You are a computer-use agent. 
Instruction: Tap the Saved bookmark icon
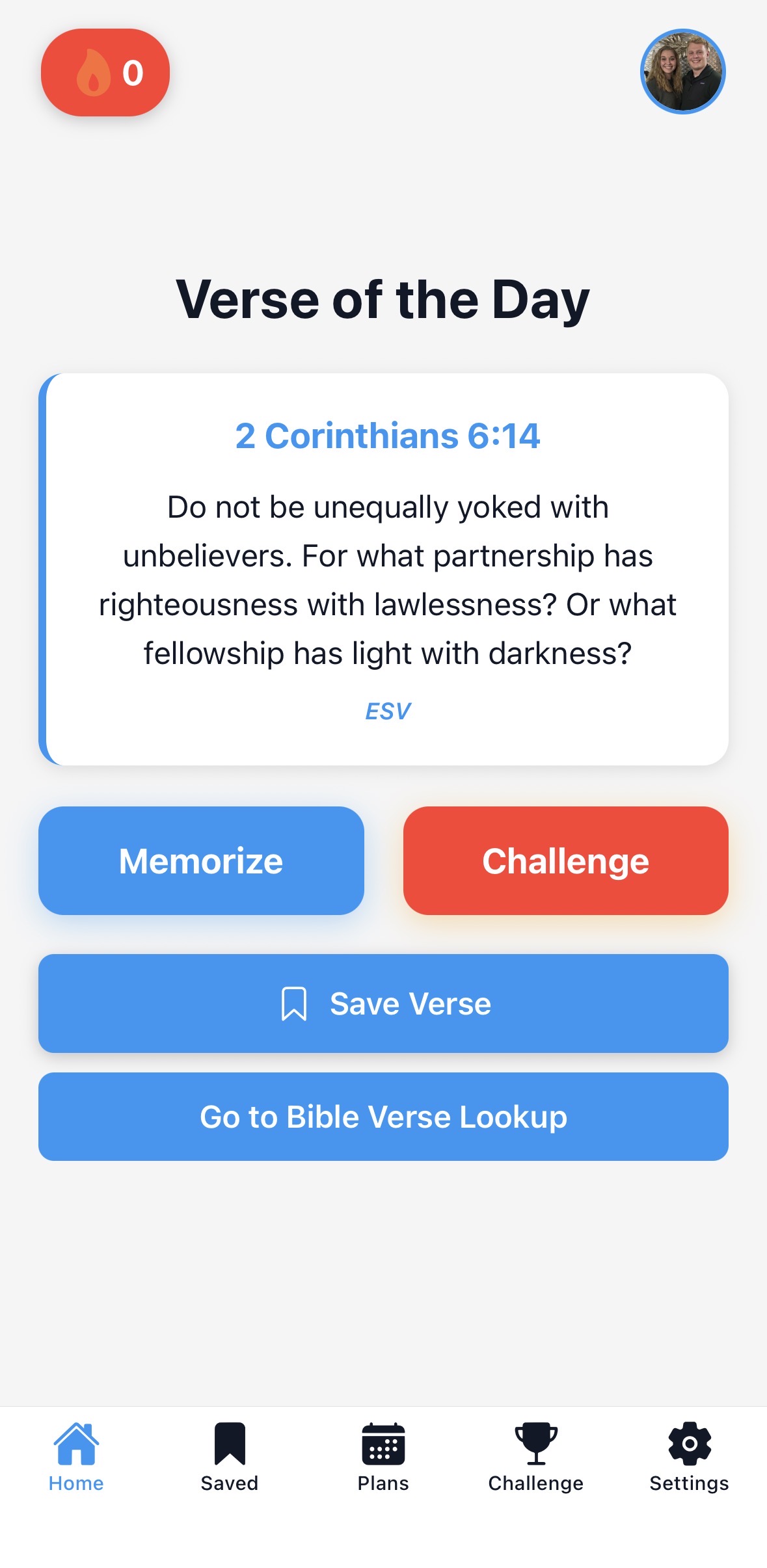230,1442
